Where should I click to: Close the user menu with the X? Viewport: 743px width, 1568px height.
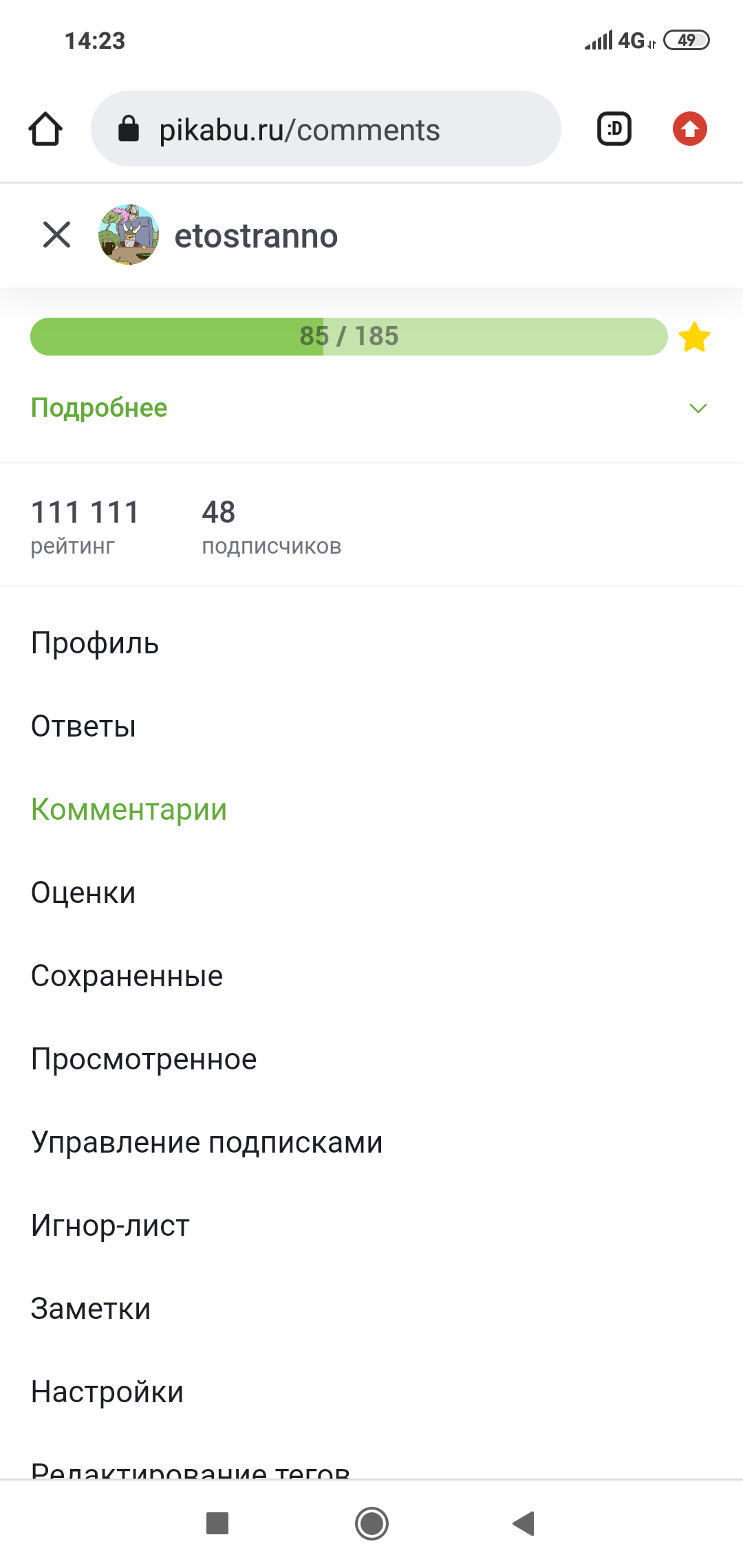(56, 235)
